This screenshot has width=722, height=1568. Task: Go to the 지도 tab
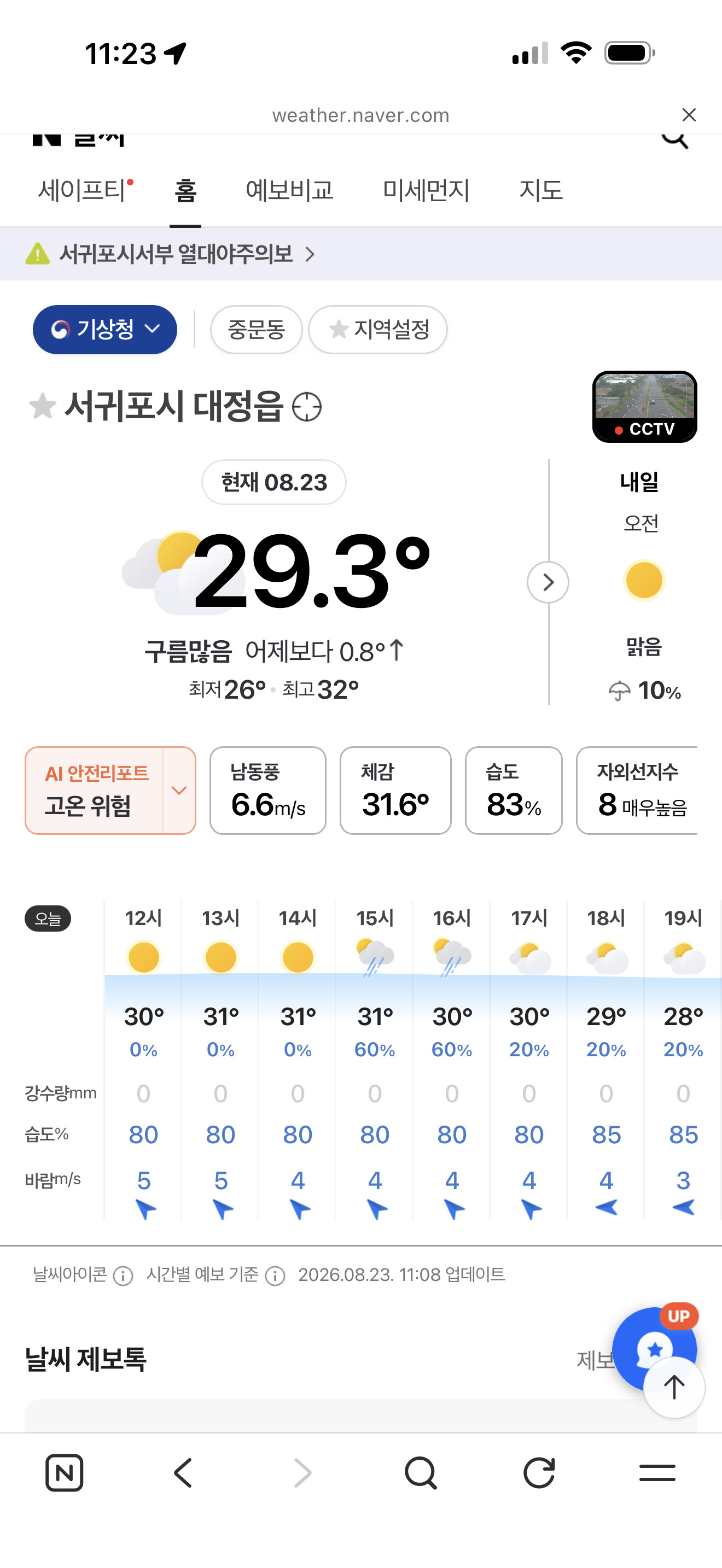[540, 190]
